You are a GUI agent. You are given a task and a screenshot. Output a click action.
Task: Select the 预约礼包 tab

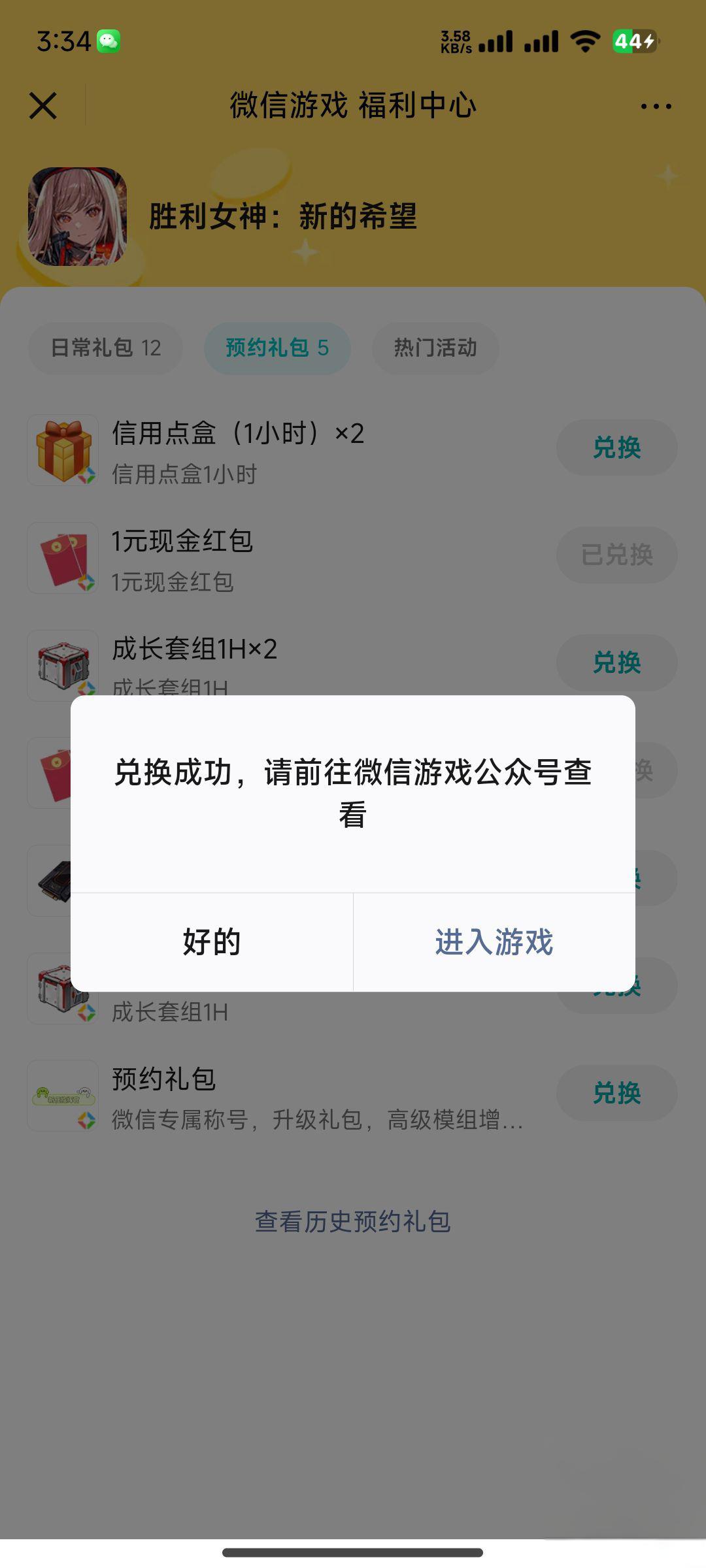pyautogui.click(x=277, y=348)
